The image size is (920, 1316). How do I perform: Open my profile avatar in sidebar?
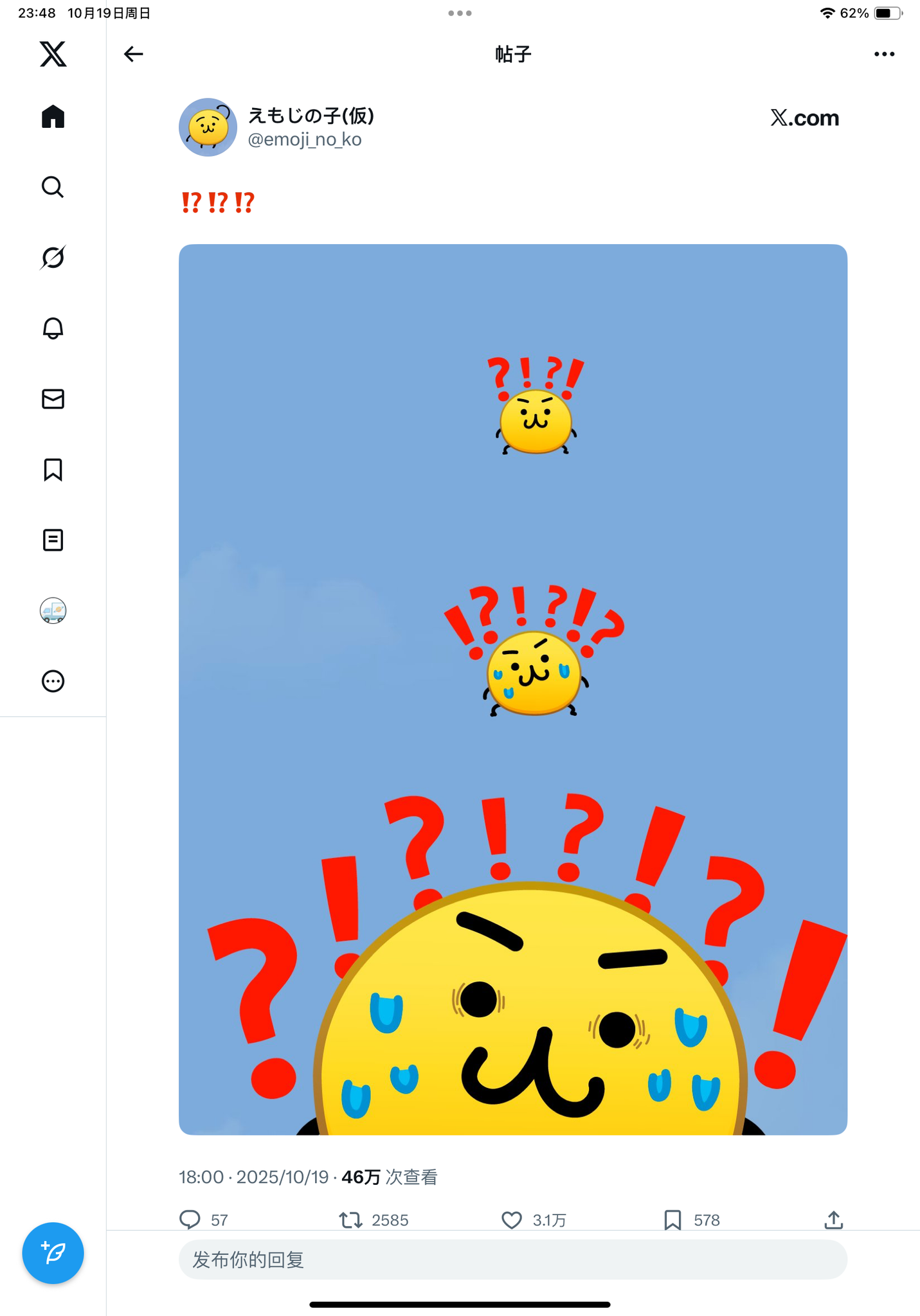pyautogui.click(x=53, y=610)
